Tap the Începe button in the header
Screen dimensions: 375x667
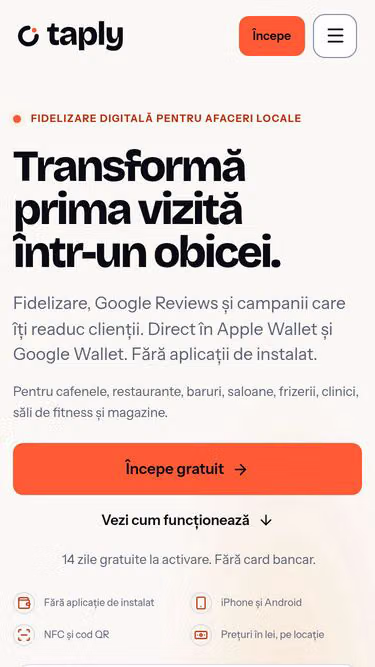point(272,36)
